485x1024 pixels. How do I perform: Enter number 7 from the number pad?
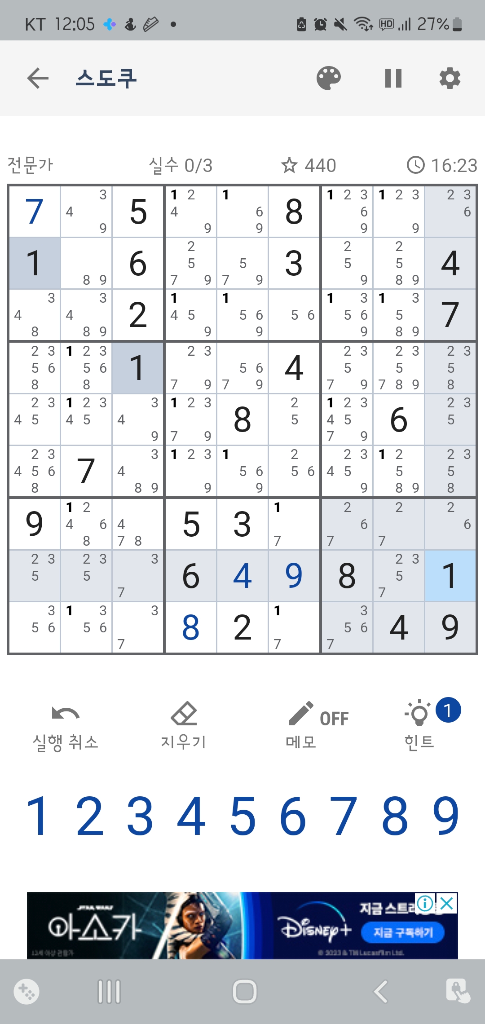343,816
